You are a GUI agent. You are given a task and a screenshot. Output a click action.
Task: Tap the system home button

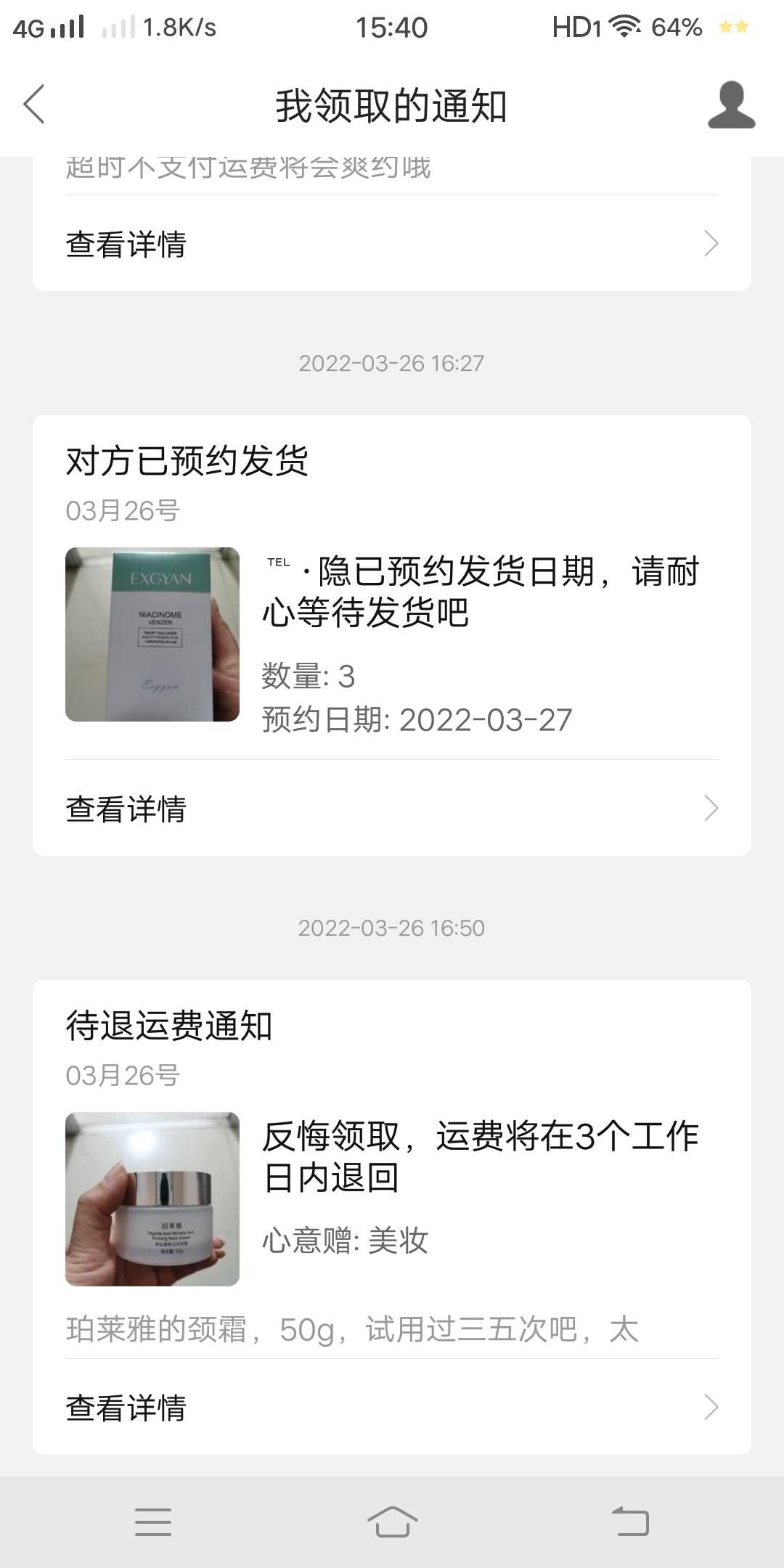[x=392, y=1522]
